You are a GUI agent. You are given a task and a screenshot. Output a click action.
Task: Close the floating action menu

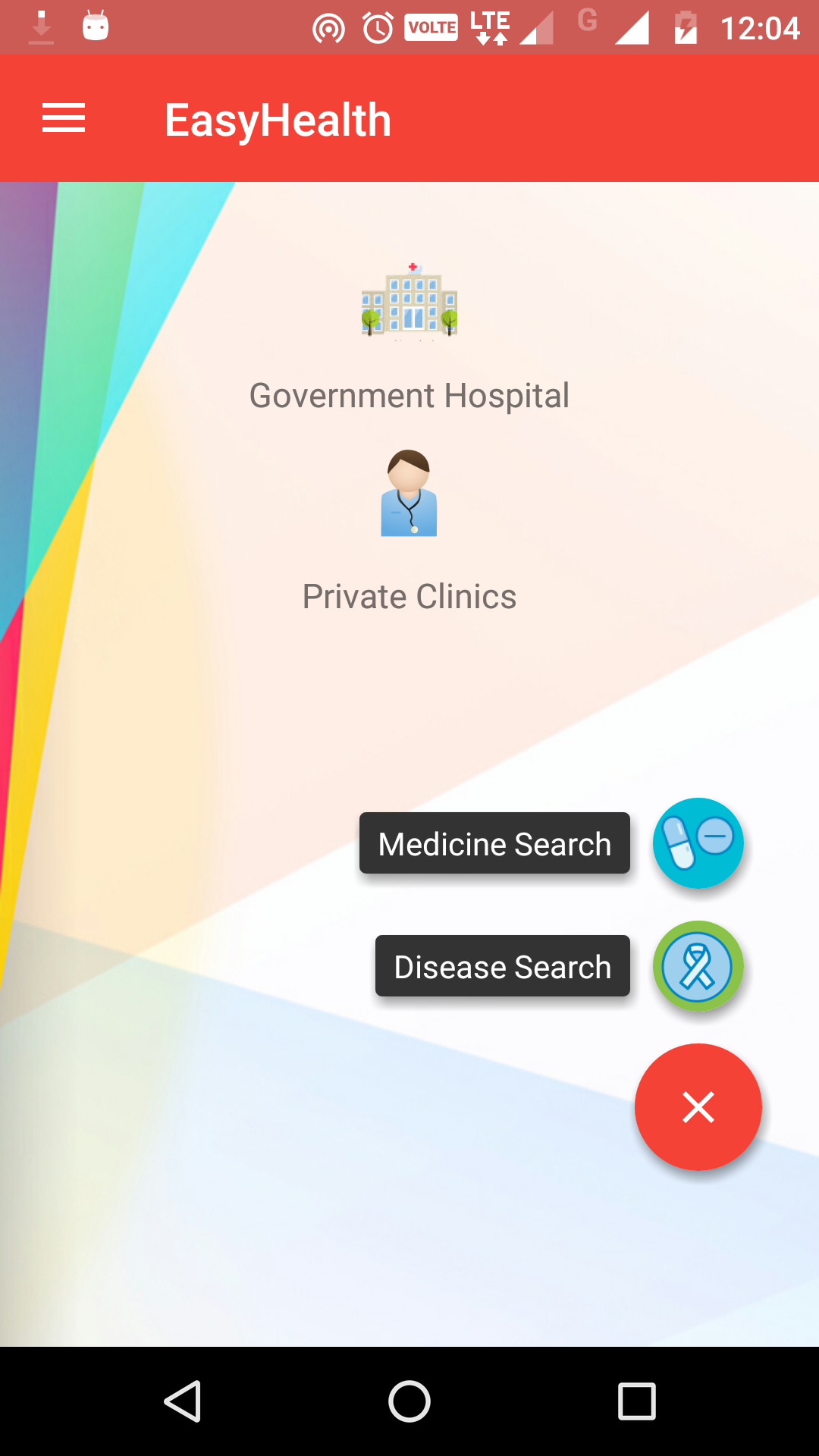coord(698,1107)
